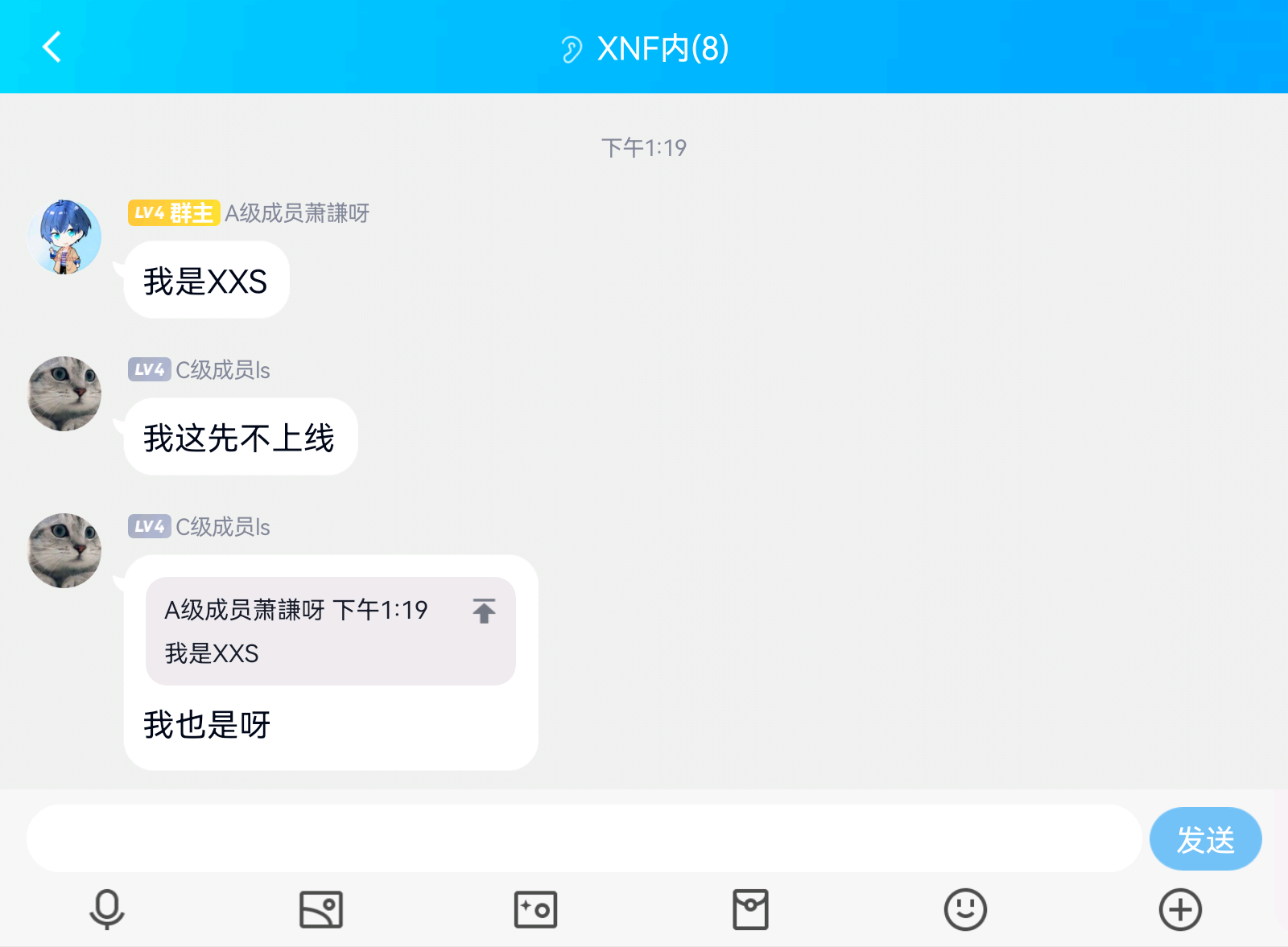Image resolution: width=1288 pixels, height=947 pixels.
Task: Go back from the XNF内 group chat
Action: pos(52,47)
